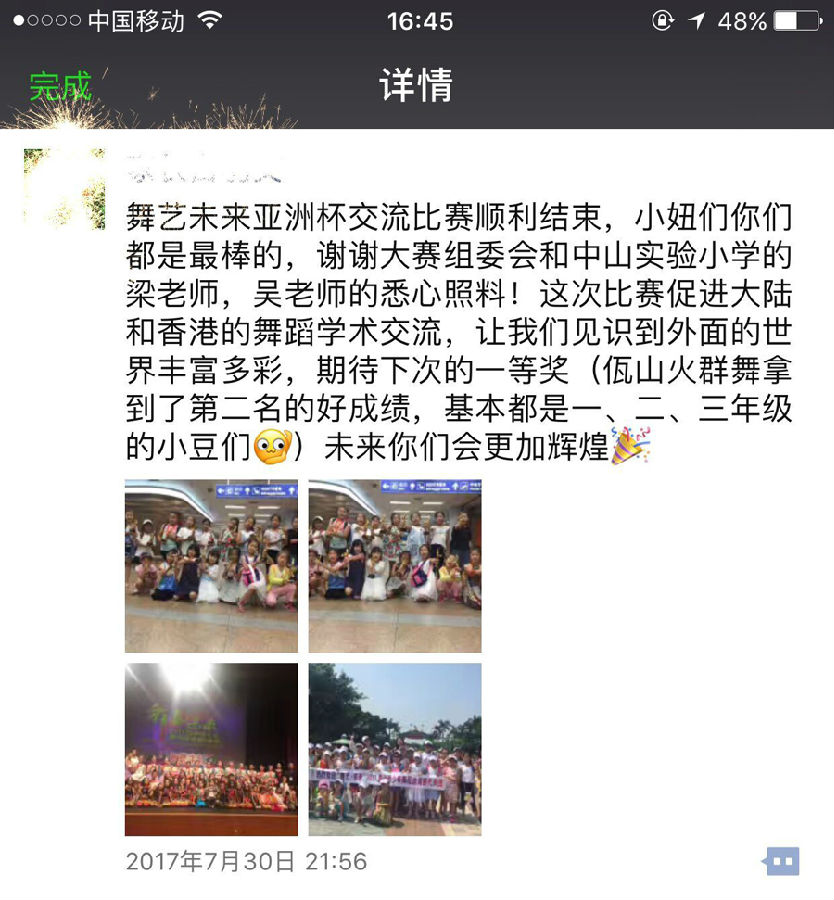Open the first group photo in the subway station
The width and height of the screenshot is (834, 900).
click(211, 566)
